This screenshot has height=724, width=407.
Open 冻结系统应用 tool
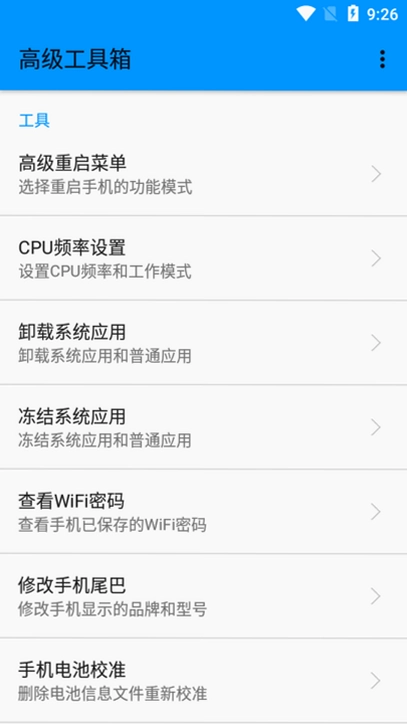tap(203, 427)
